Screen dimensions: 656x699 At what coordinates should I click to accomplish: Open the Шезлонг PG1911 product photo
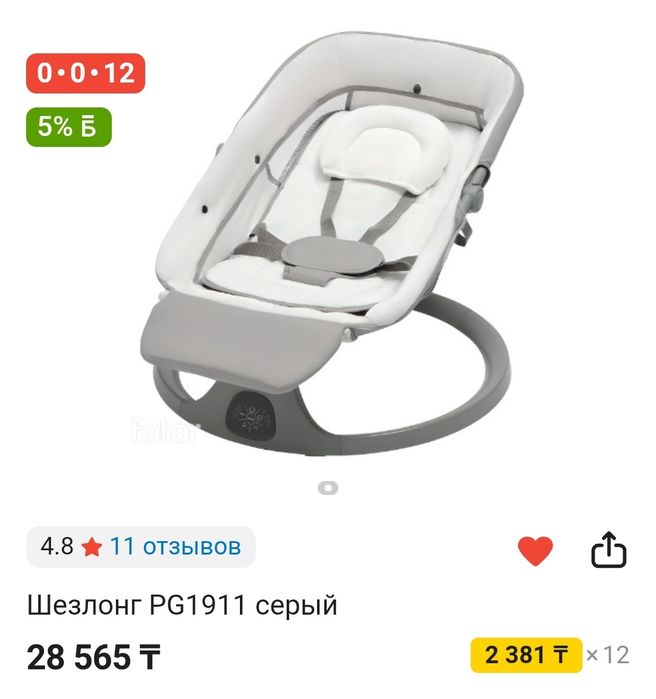coord(328,250)
